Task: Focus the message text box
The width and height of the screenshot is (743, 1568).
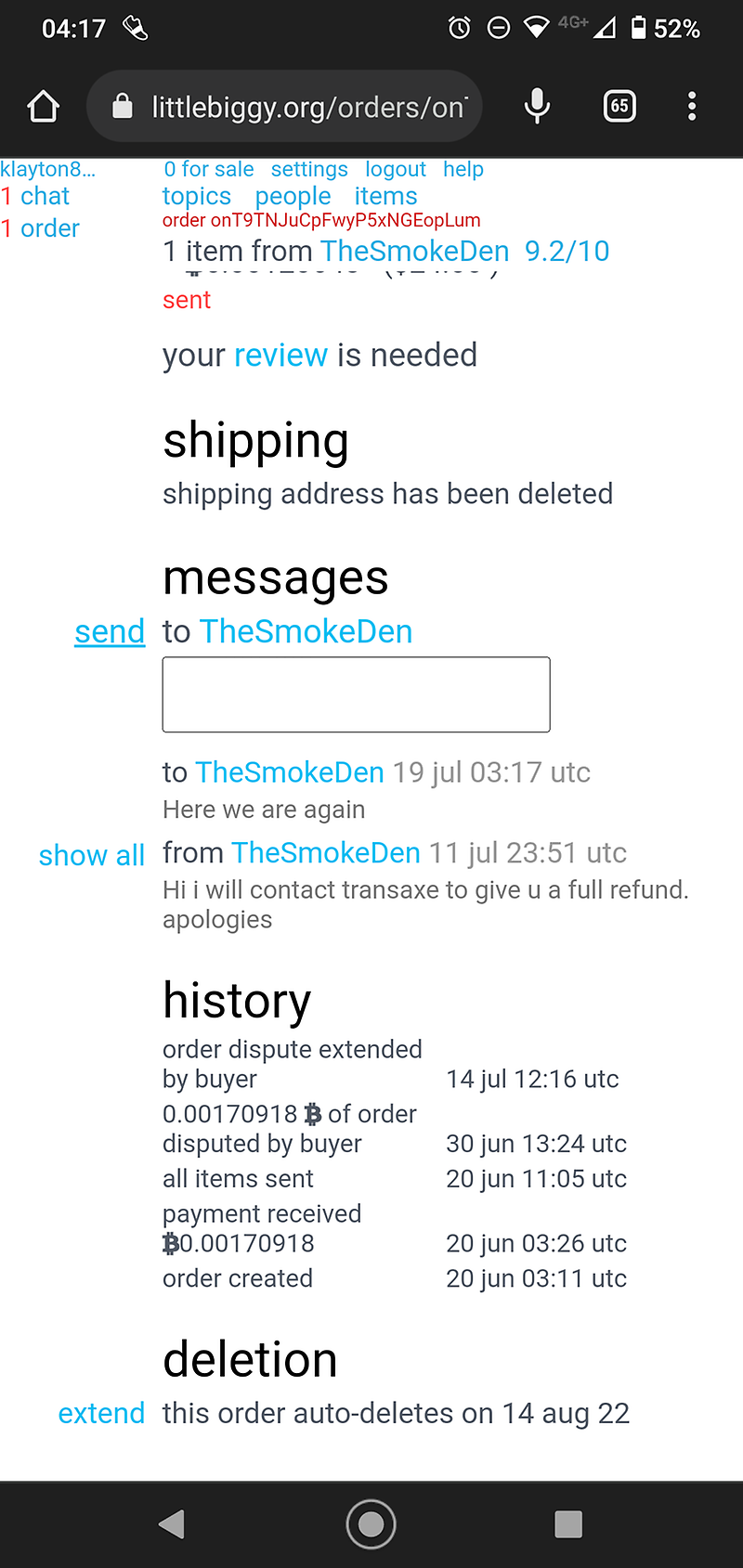Action: 356,694
